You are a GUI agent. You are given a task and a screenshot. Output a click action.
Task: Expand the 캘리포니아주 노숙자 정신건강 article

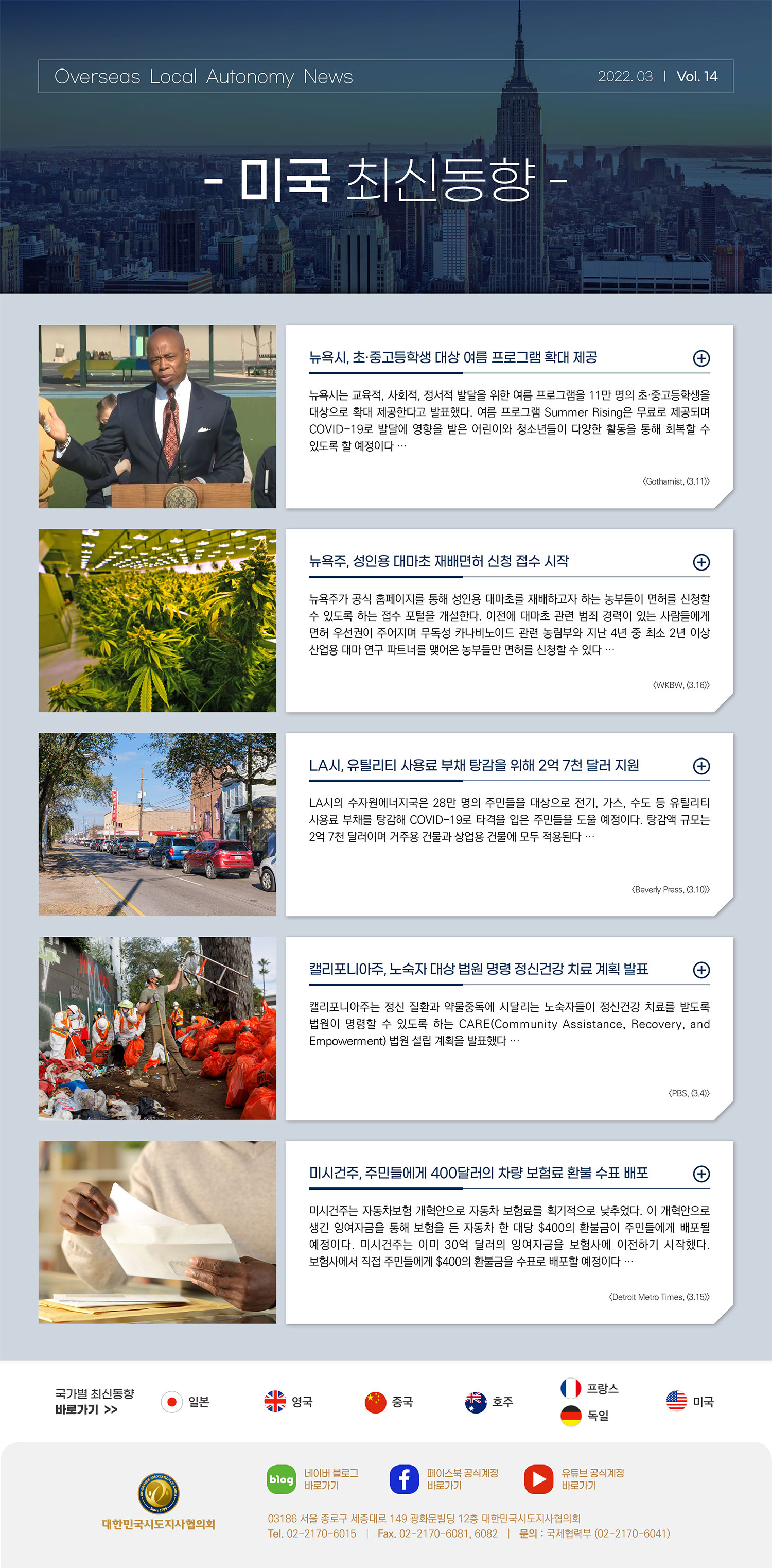pyautogui.click(x=701, y=970)
